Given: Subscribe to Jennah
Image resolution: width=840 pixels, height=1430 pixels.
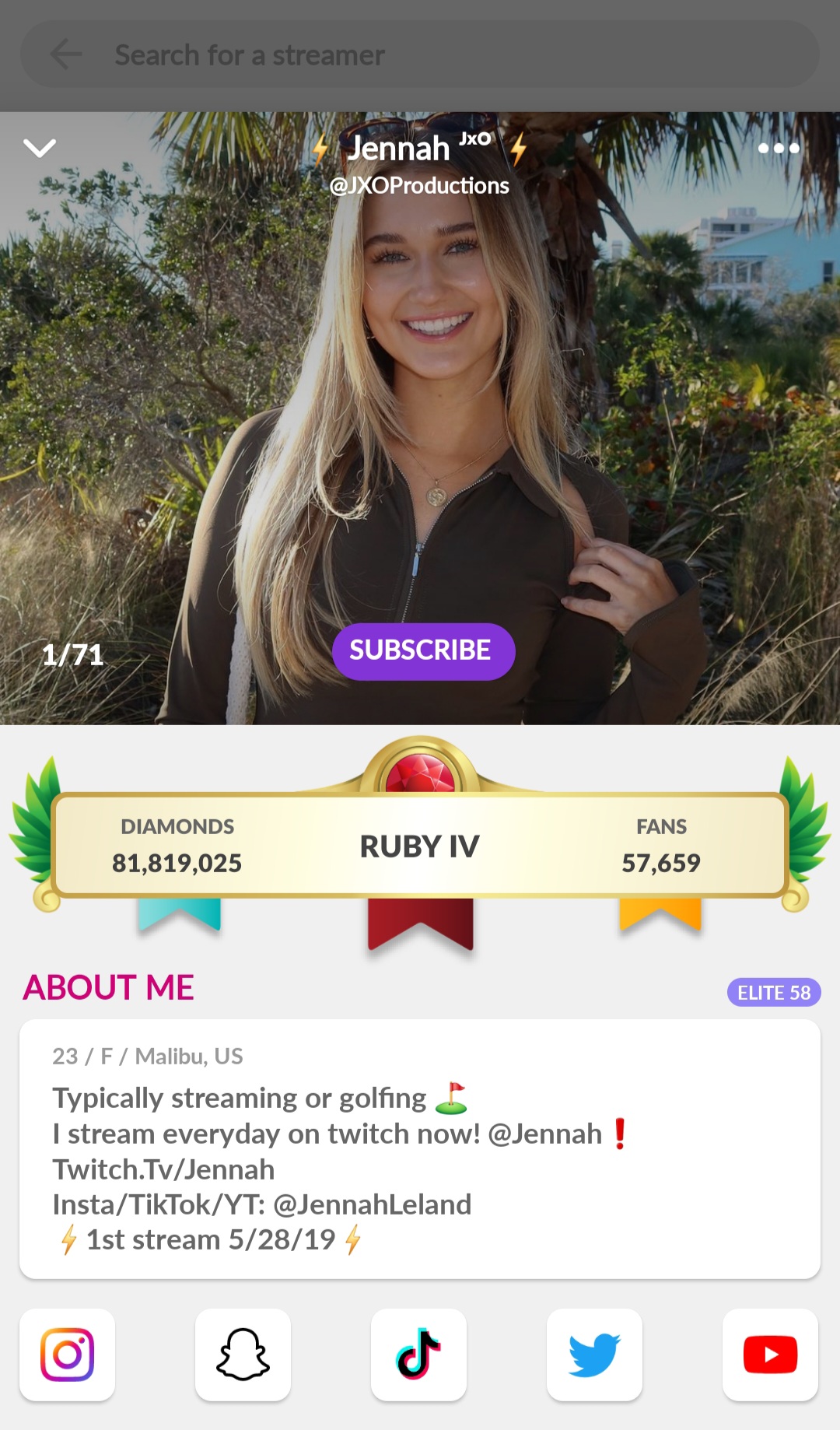Looking at the screenshot, I should [423, 651].
